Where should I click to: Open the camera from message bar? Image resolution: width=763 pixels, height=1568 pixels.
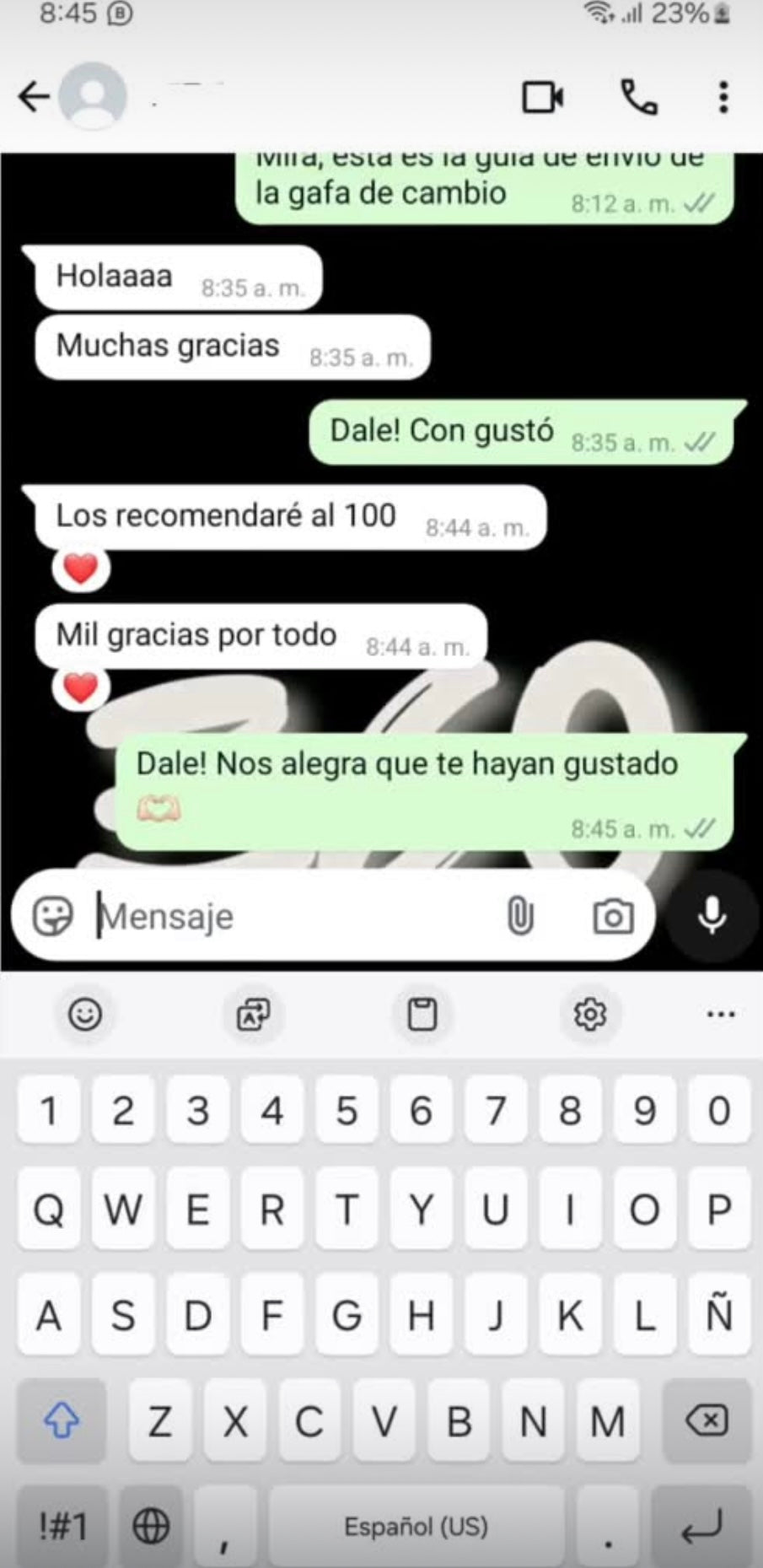pos(613,916)
